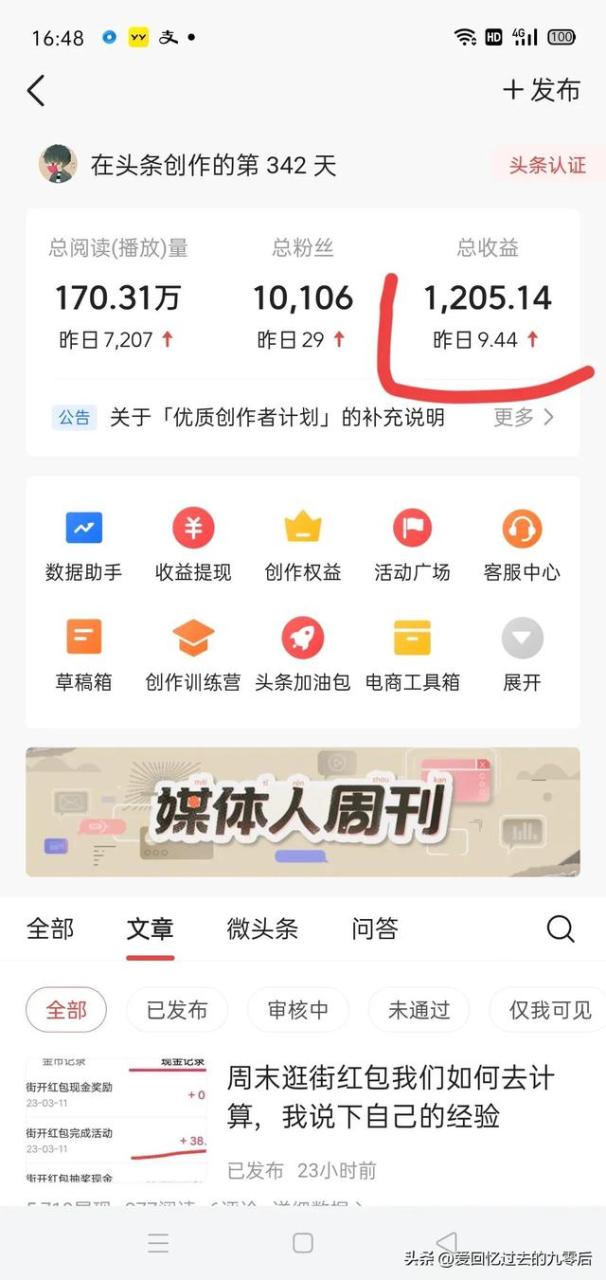Go back using the top-left arrow
The image size is (606, 1280).
[36, 91]
